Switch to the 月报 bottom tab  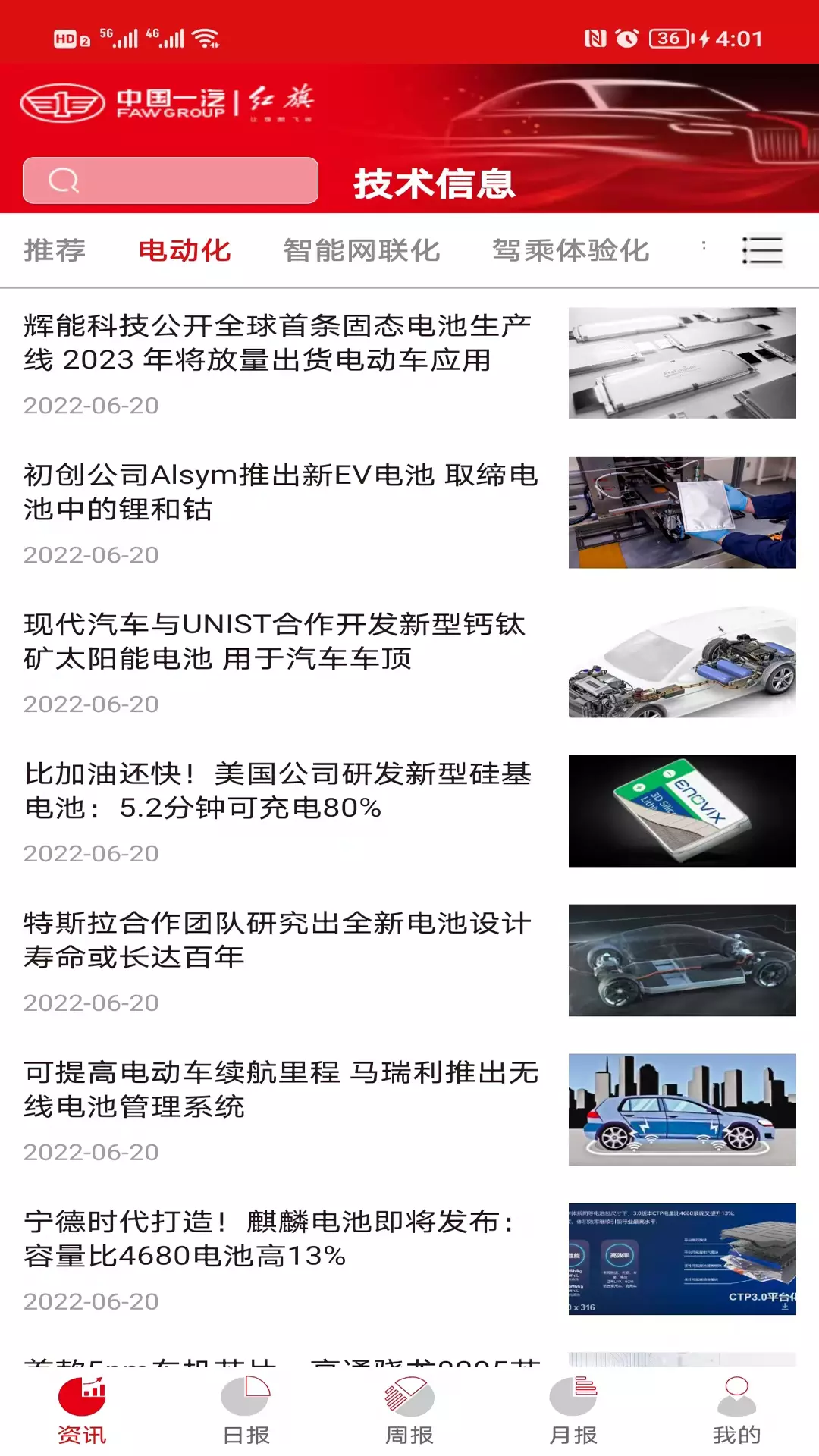pos(573,1411)
